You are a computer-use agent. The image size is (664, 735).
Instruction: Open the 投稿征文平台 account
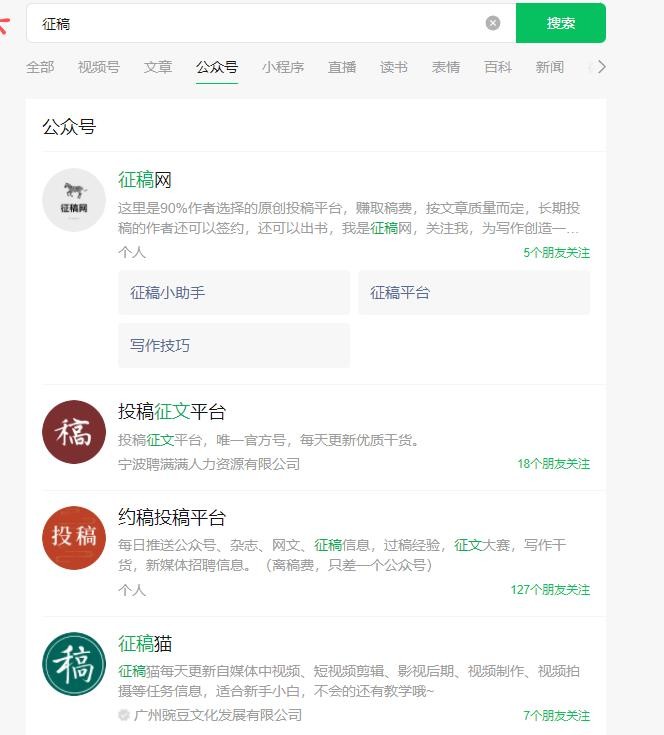click(x=172, y=412)
